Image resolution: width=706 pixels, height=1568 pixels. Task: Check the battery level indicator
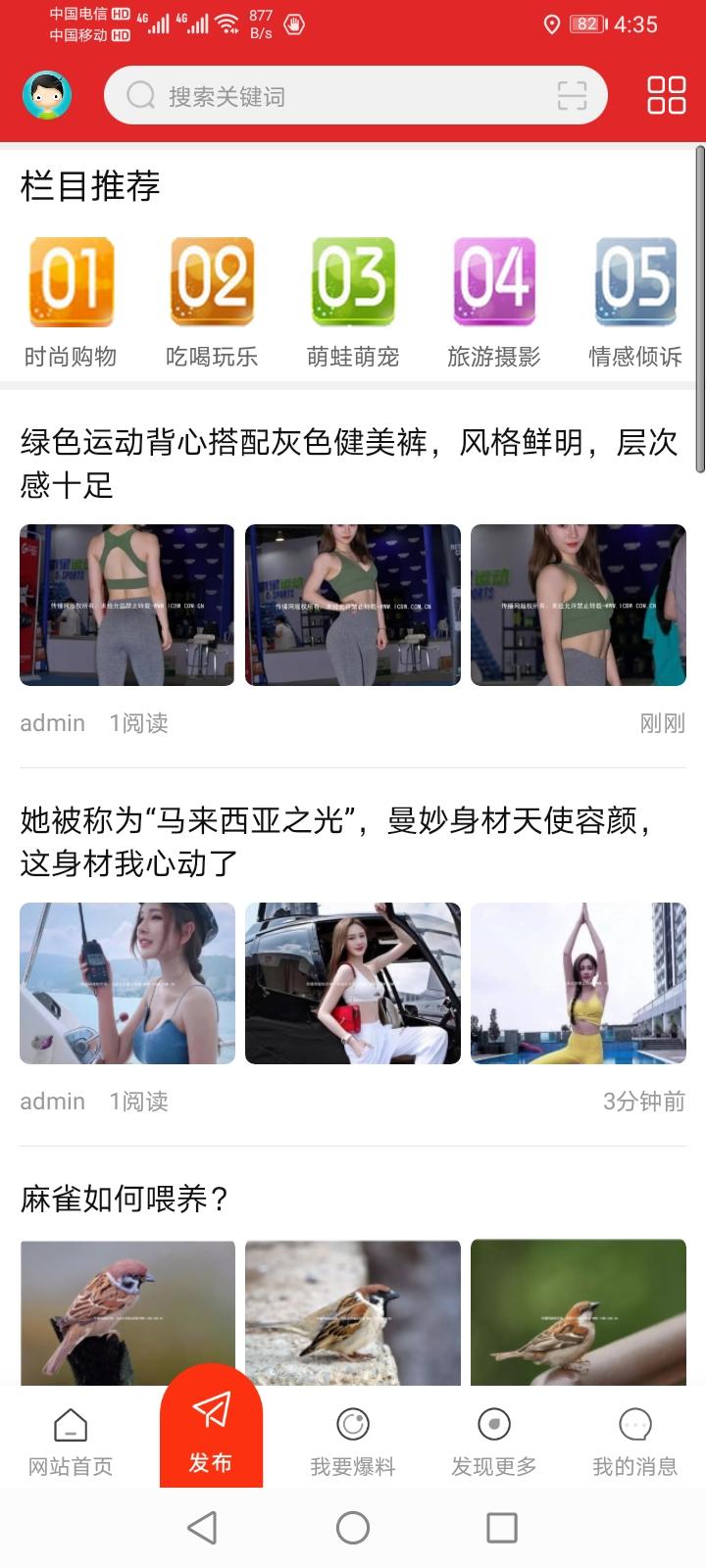pos(588,23)
